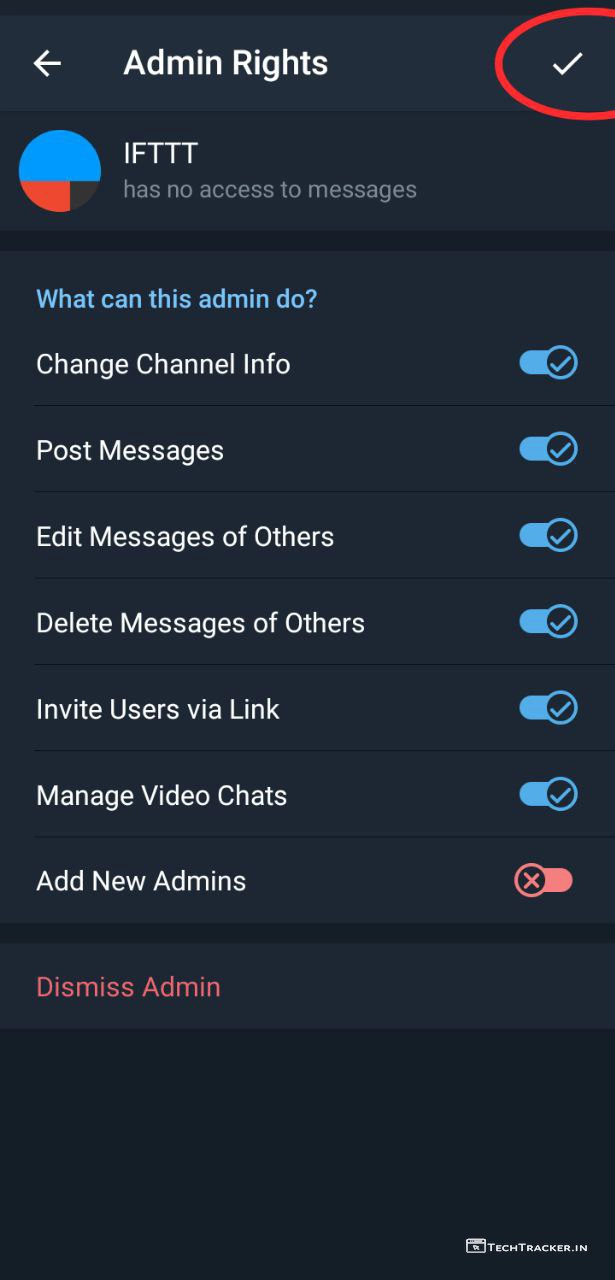
Task: Go back from Admin Rights
Action: 47,64
